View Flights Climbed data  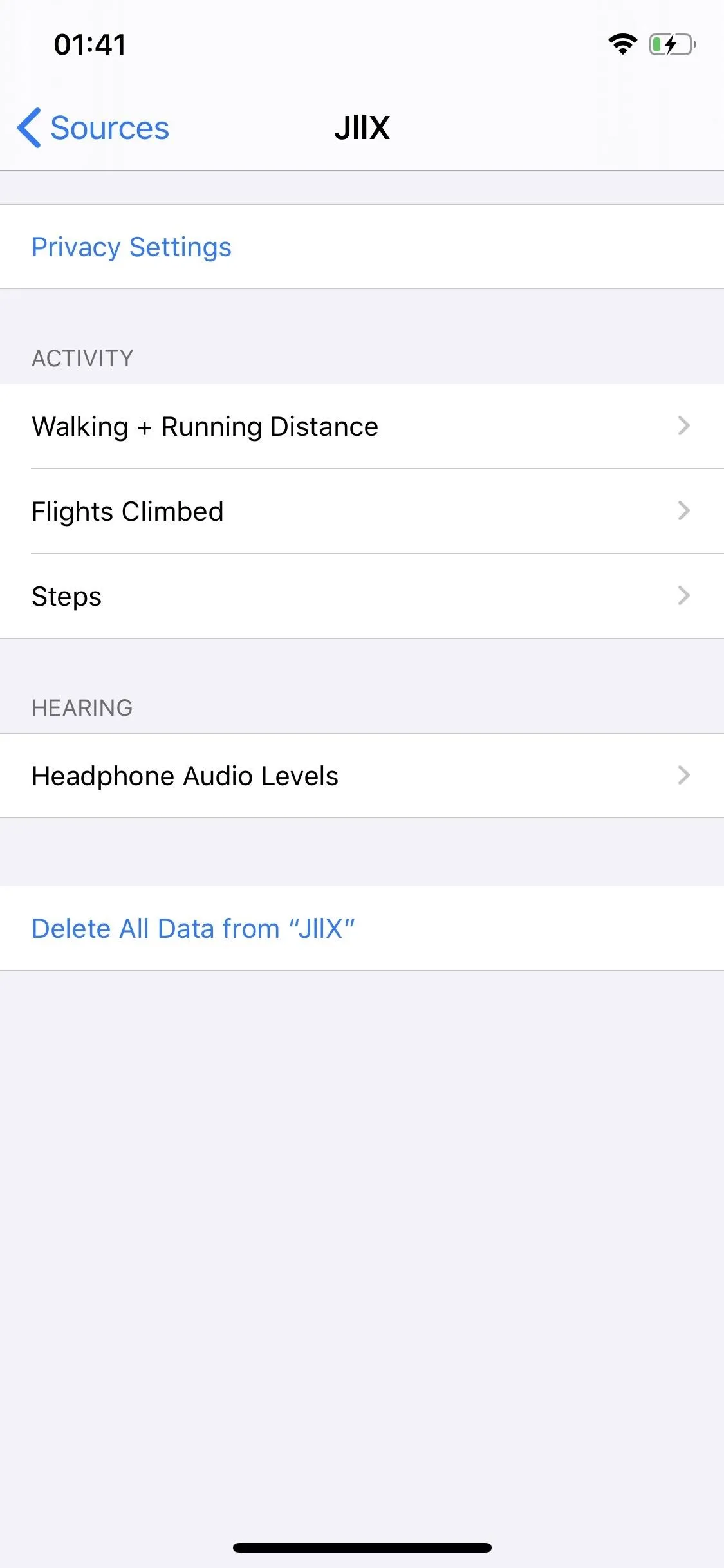tap(362, 511)
